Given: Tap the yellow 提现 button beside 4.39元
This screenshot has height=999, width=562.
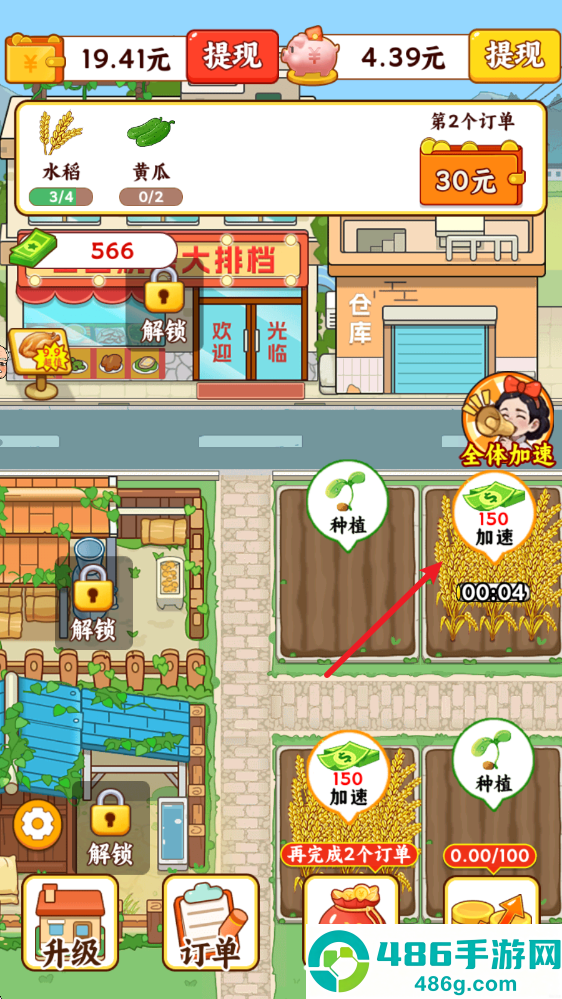Looking at the screenshot, I should tap(514, 57).
